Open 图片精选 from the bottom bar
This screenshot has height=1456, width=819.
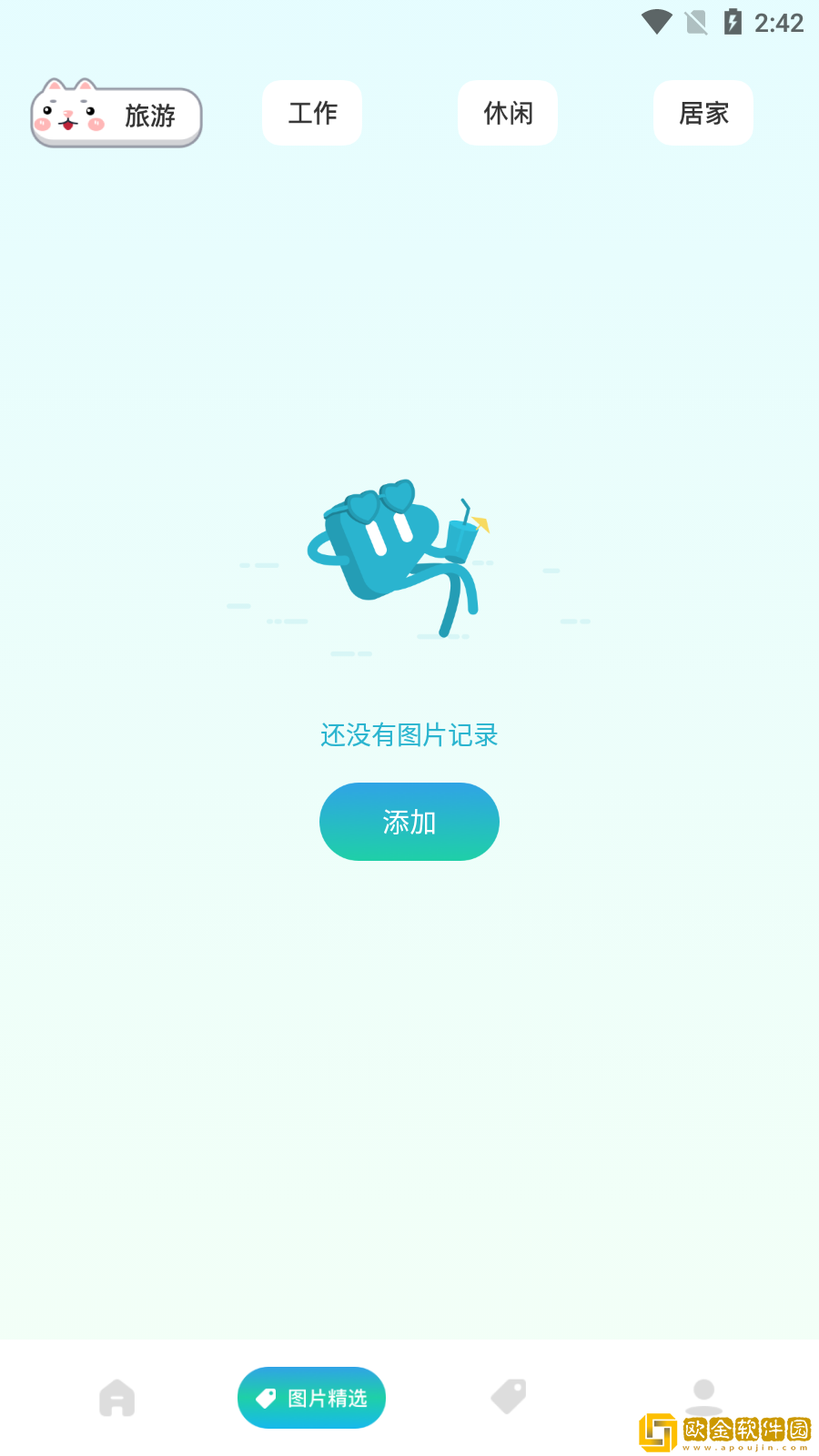pos(311,1397)
